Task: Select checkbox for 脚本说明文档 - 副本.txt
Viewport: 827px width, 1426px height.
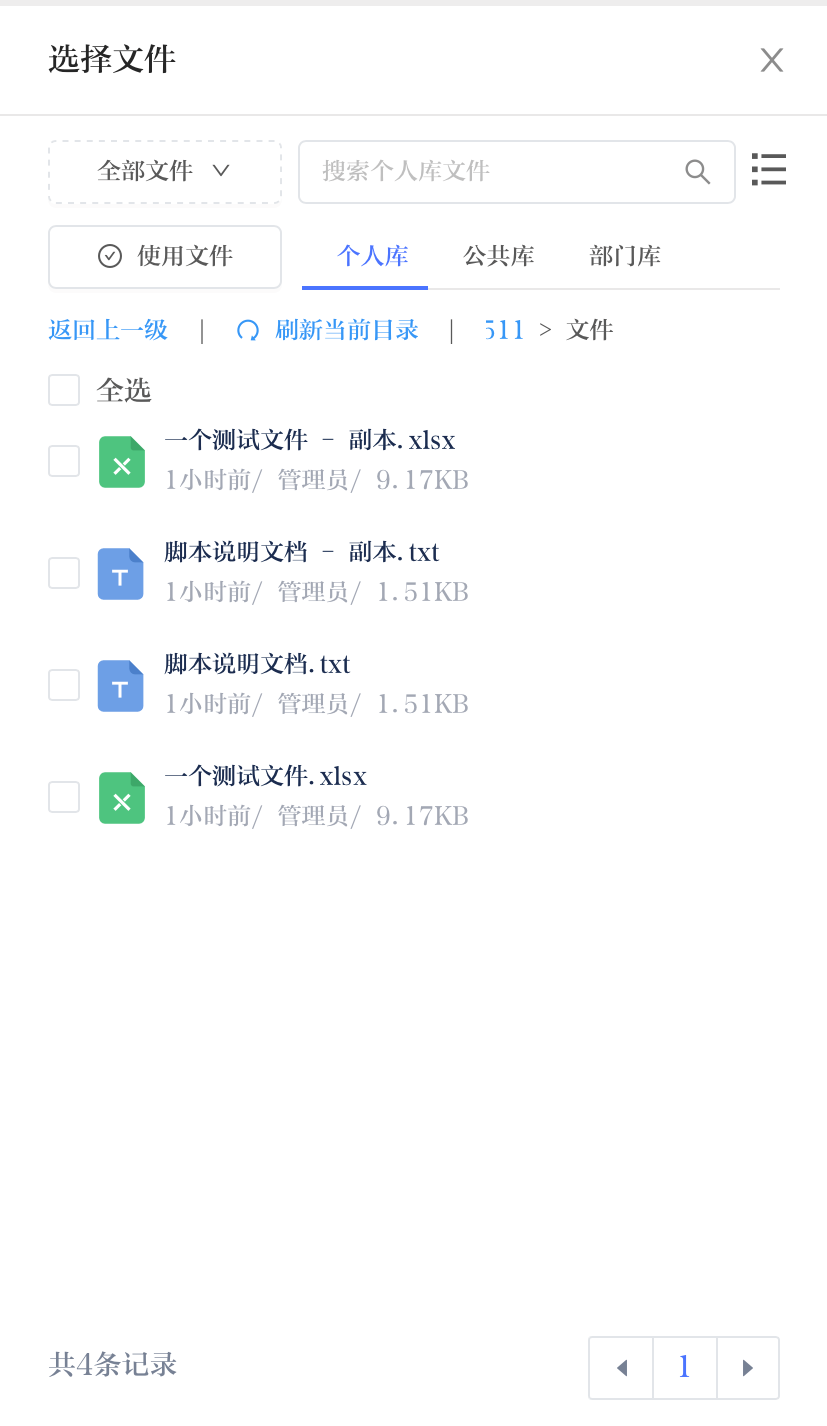Action: pos(64,573)
